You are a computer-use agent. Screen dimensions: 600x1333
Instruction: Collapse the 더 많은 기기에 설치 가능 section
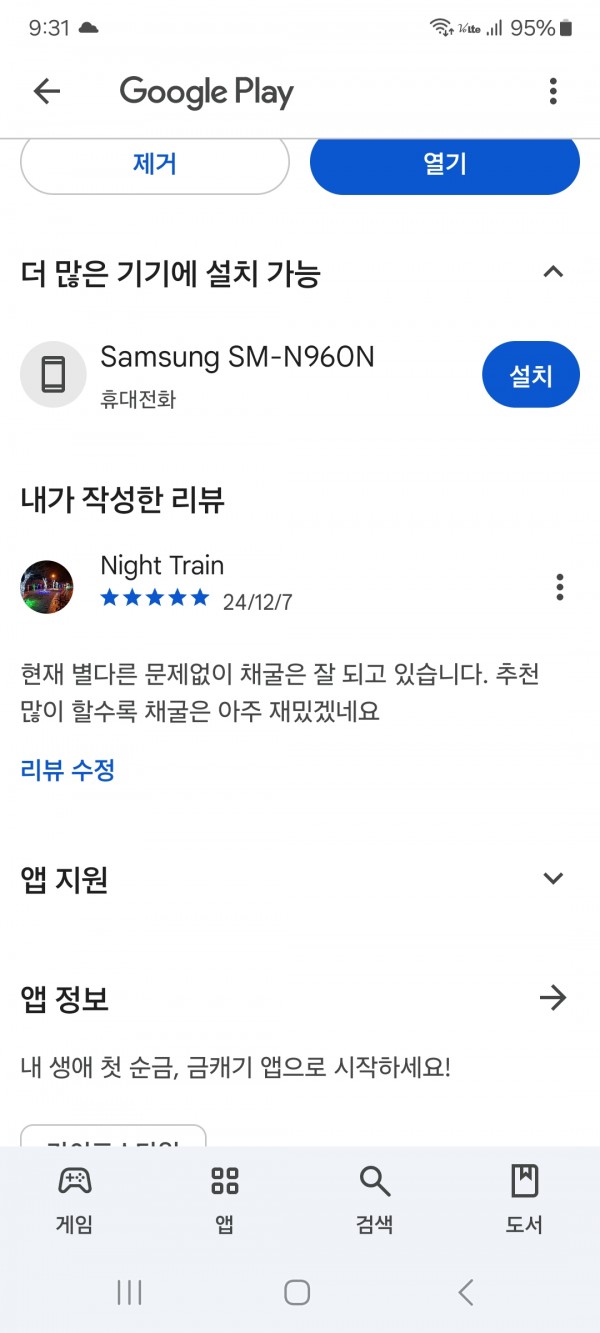click(553, 272)
